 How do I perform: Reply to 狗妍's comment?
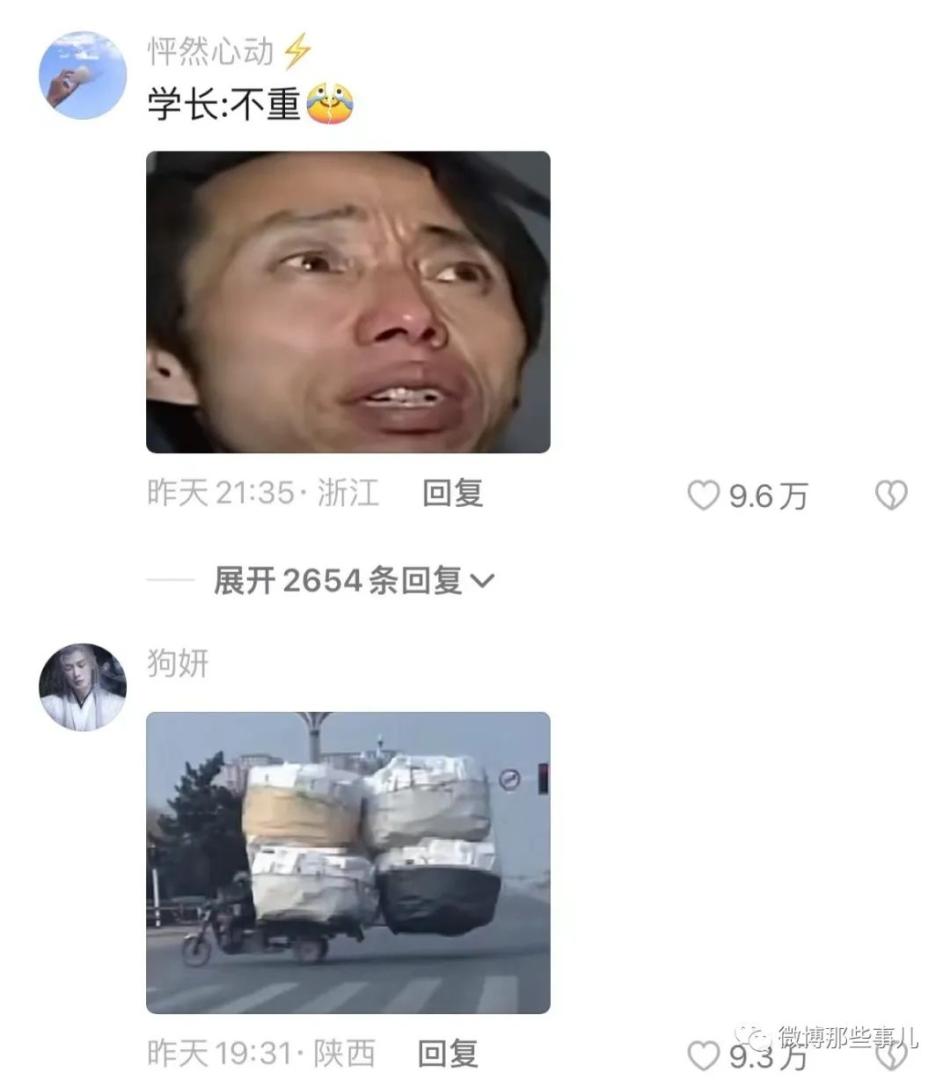coord(447,1053)
